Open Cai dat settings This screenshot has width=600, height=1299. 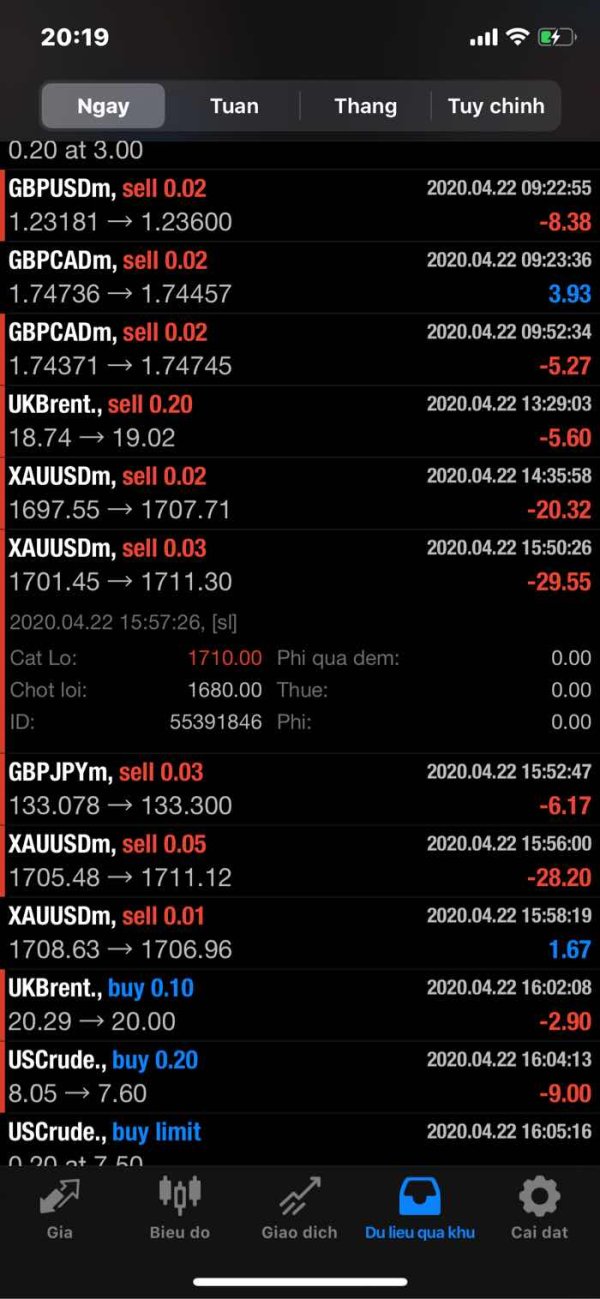[x=540, y=1208]
